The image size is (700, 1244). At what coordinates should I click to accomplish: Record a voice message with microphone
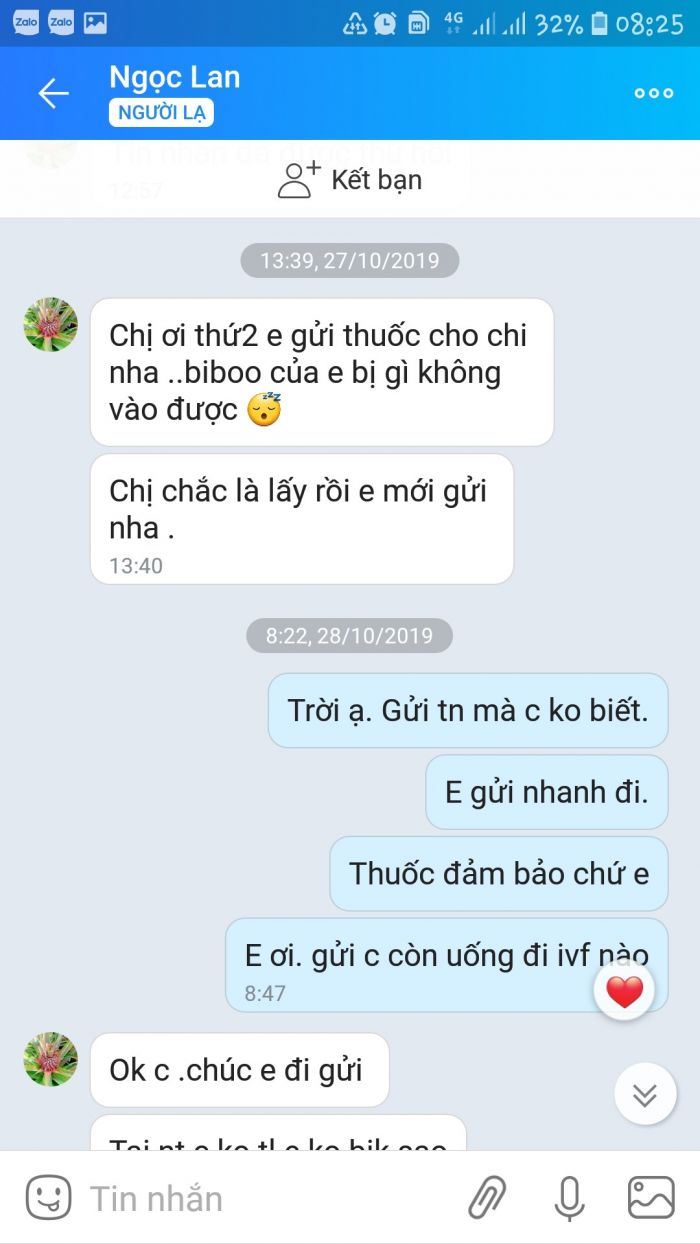(x=569, y=1197)
